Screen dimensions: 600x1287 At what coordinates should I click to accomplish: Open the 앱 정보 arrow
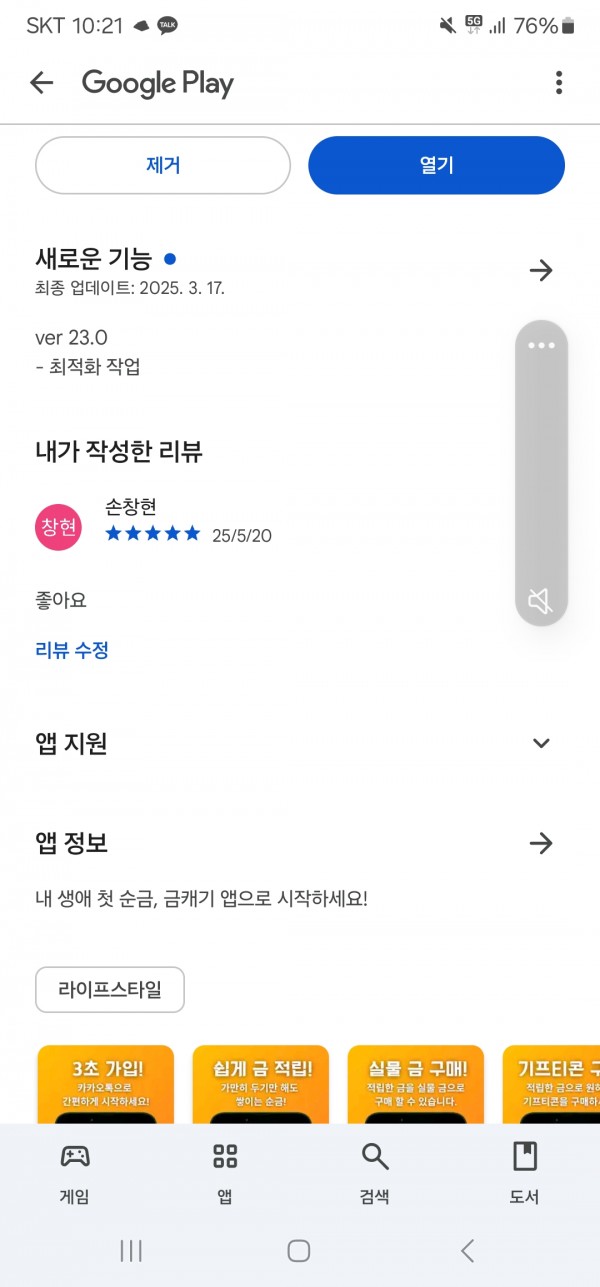click(541, 844)
